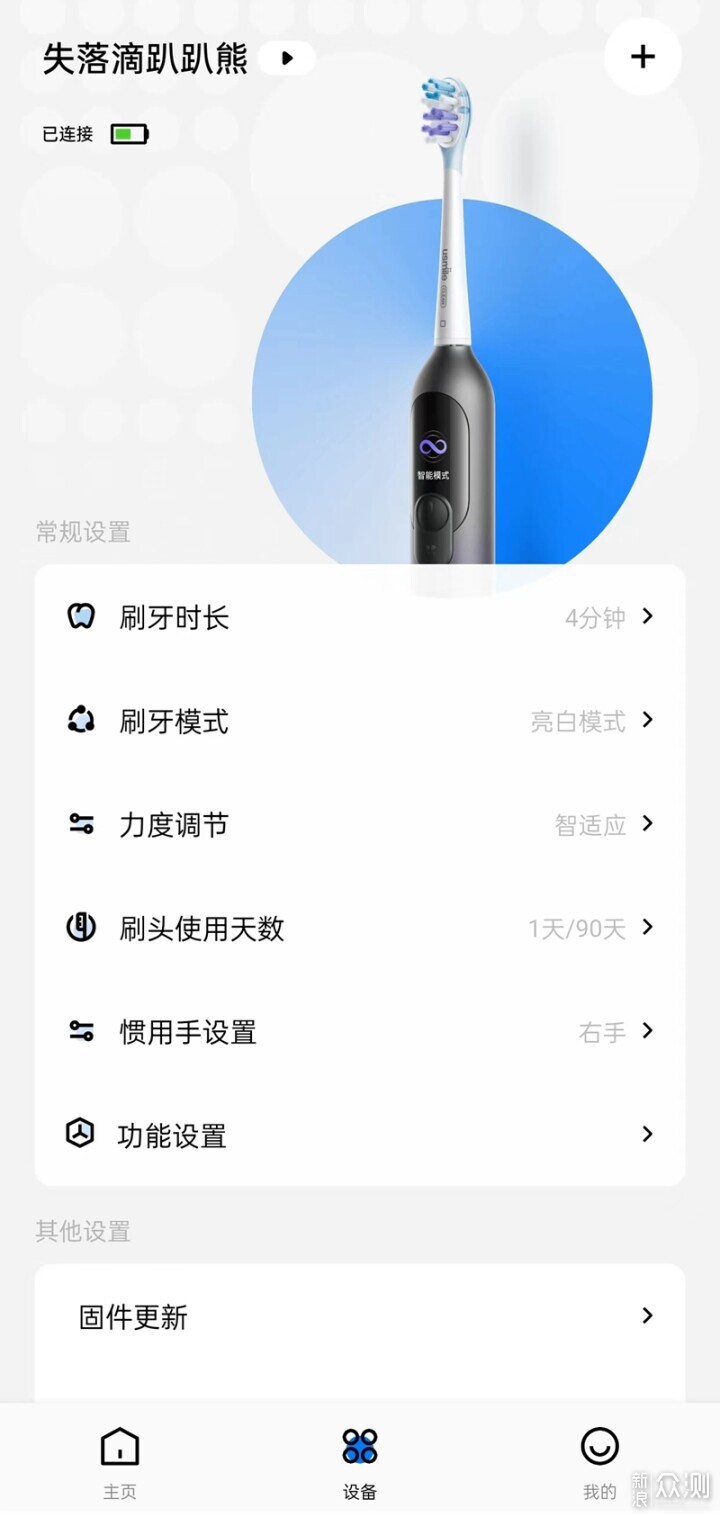Viewport: 720px width, 1517px height.
Task: Open the 刷牙时长 setting
Action: point(360,616)
